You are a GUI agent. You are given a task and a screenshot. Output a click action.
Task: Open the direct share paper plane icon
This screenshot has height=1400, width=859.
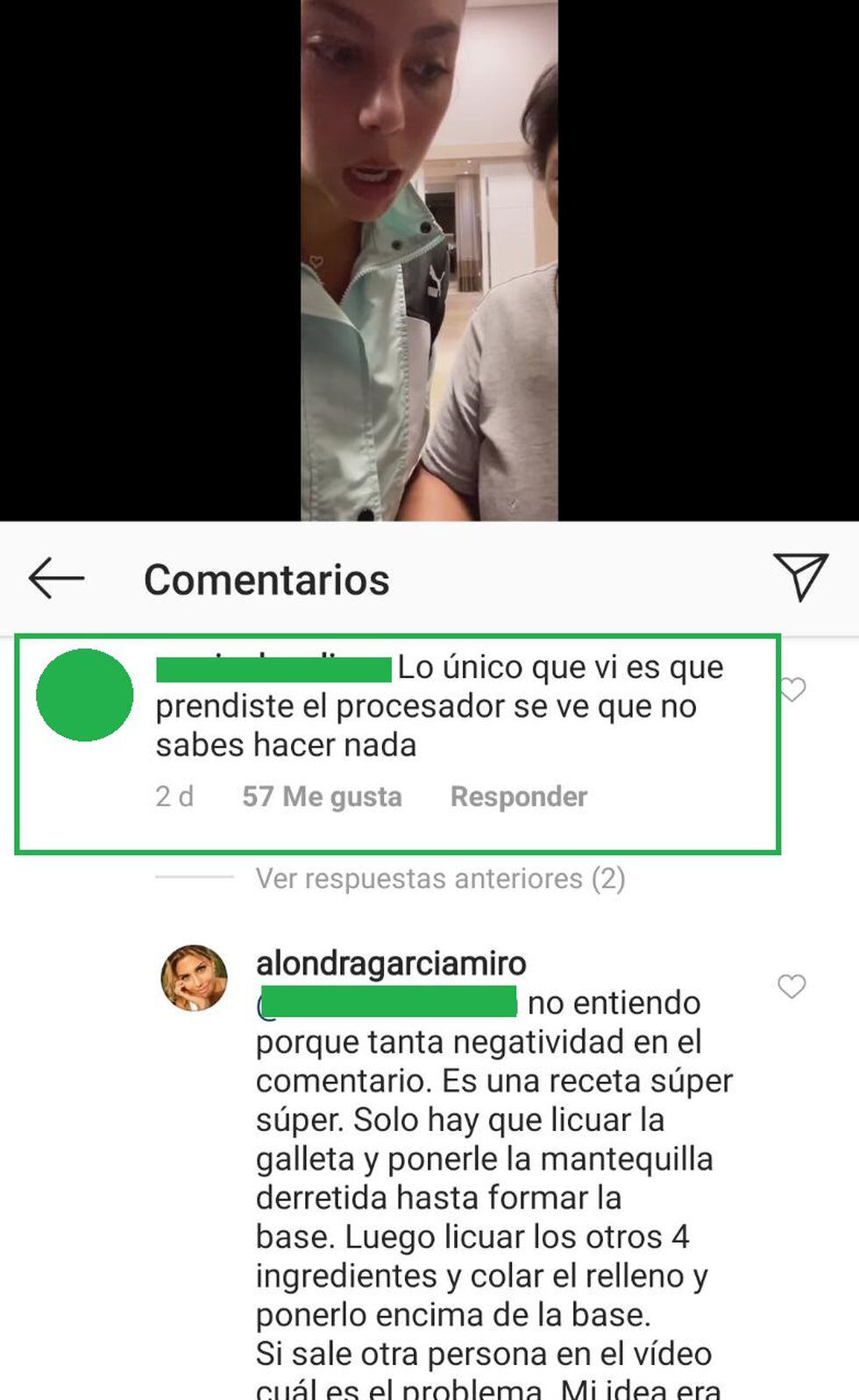[800, 576]
